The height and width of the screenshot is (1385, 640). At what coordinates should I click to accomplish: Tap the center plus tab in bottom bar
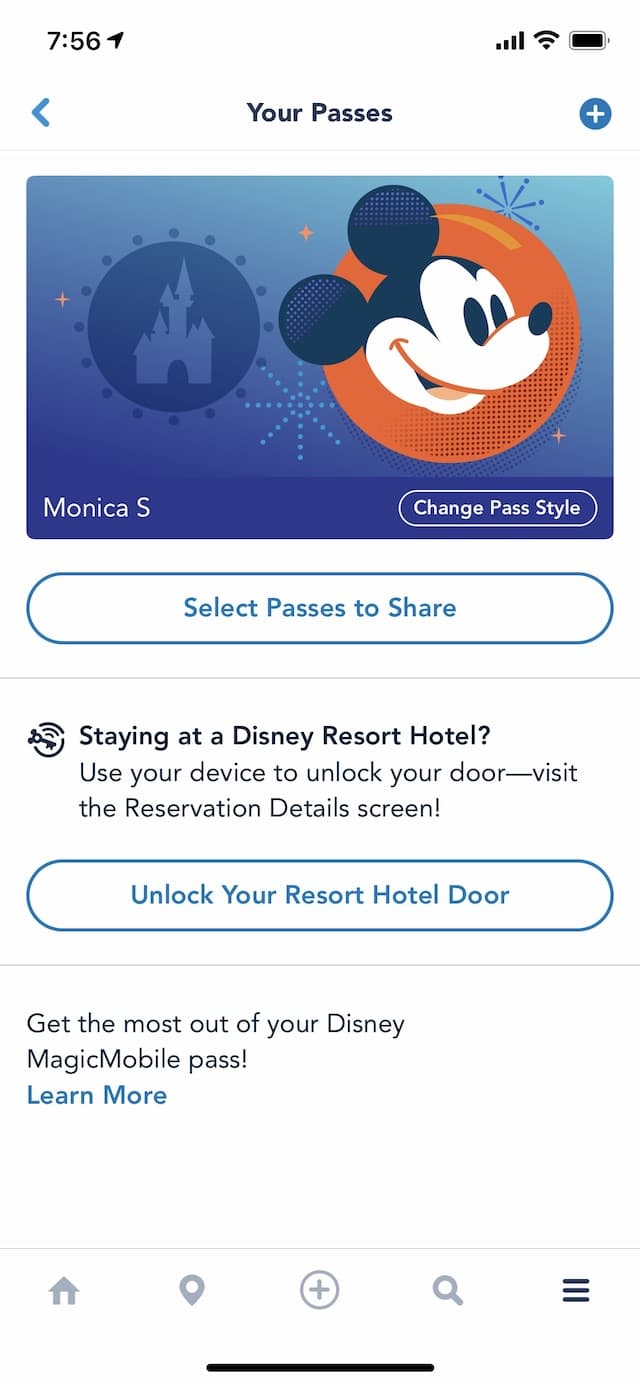320,1290
